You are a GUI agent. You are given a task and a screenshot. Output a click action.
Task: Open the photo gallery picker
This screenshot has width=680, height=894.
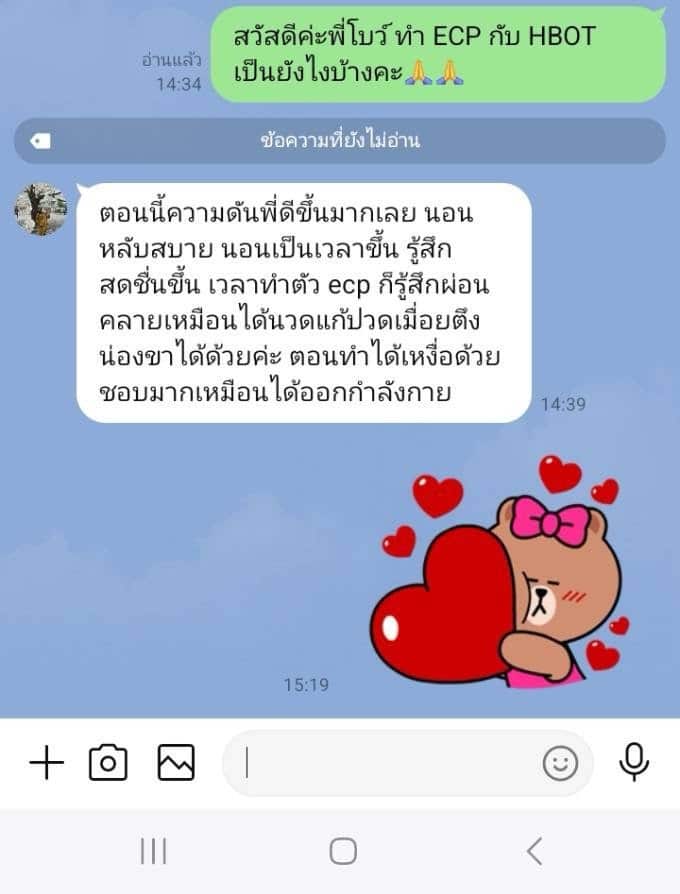(176, 764)
